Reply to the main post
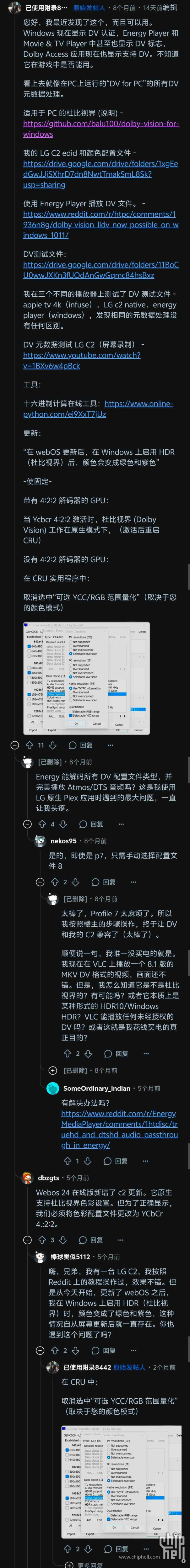Screen dimensions: 190x1568 tap(80, 745)
